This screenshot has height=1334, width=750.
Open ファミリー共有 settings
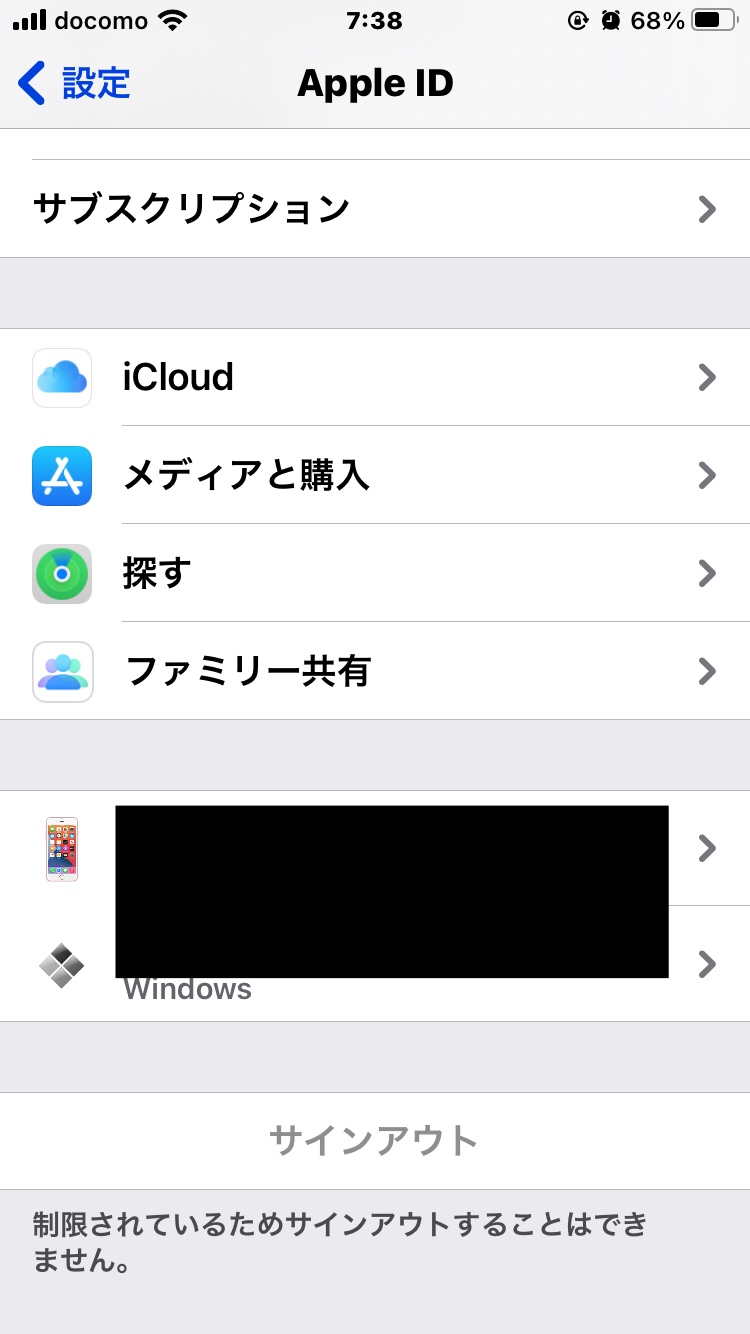tap(375, 670)
